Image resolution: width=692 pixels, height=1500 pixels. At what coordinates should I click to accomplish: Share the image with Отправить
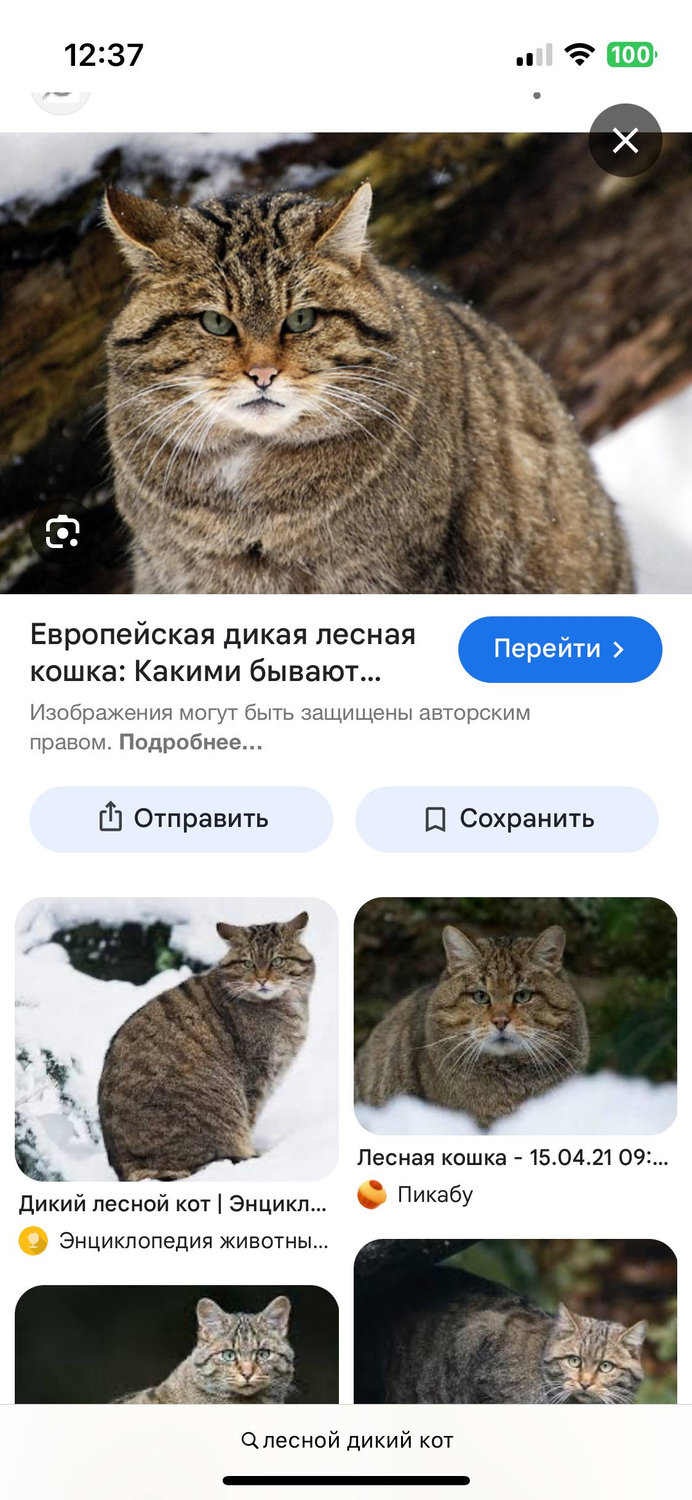click(181, 819)
